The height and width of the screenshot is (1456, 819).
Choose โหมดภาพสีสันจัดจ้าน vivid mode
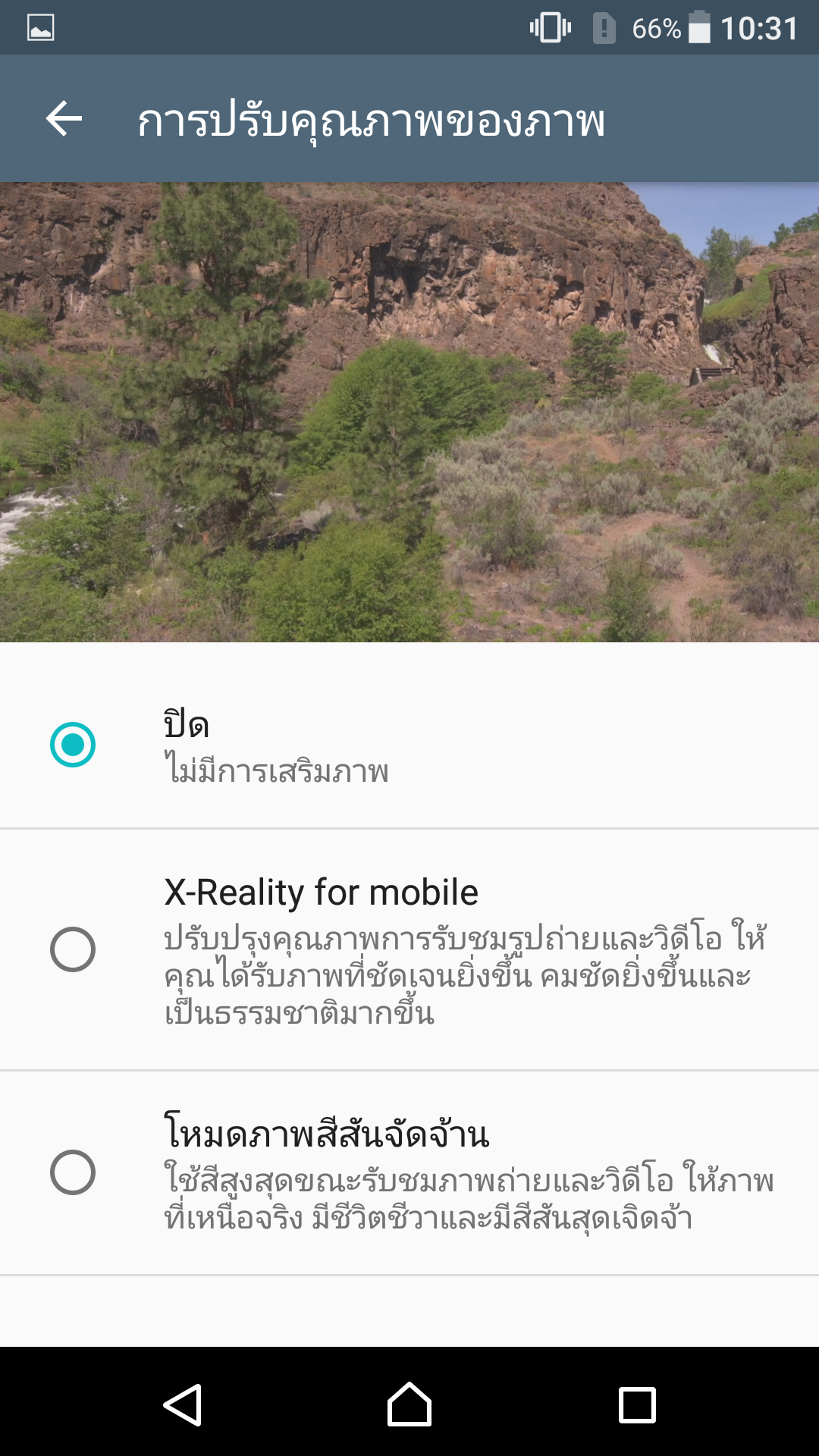(409, 1172)
